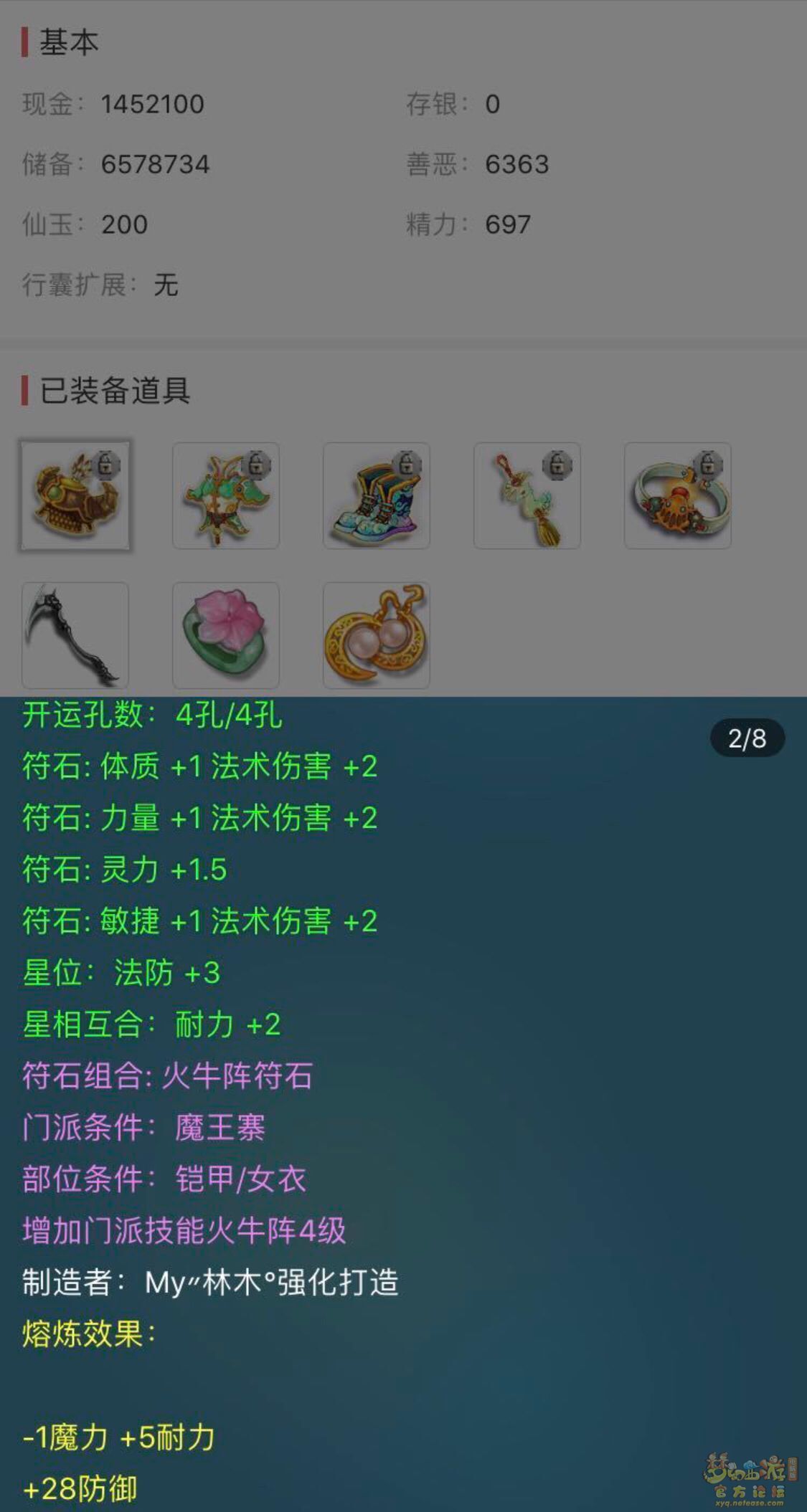Image resolution: width=807 pixels, height=1512 pixels.
Task: Open the jade bracelet equipped item
Action: (x=678, y=495)
